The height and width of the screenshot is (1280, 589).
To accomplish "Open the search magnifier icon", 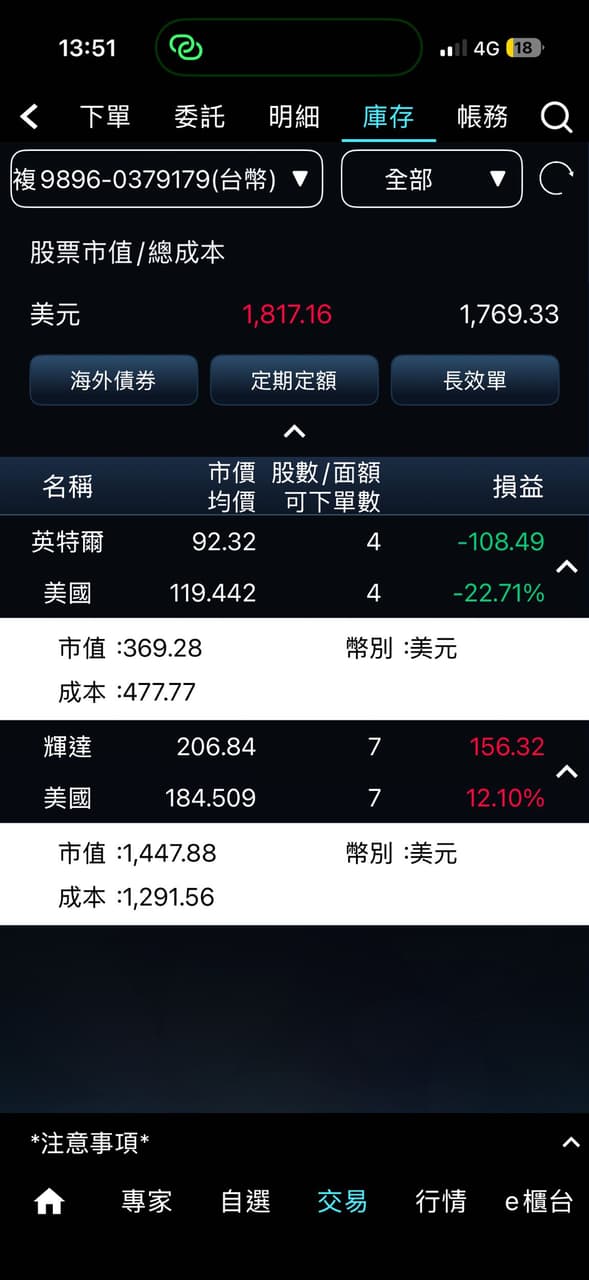I will [x=557, y=117].
